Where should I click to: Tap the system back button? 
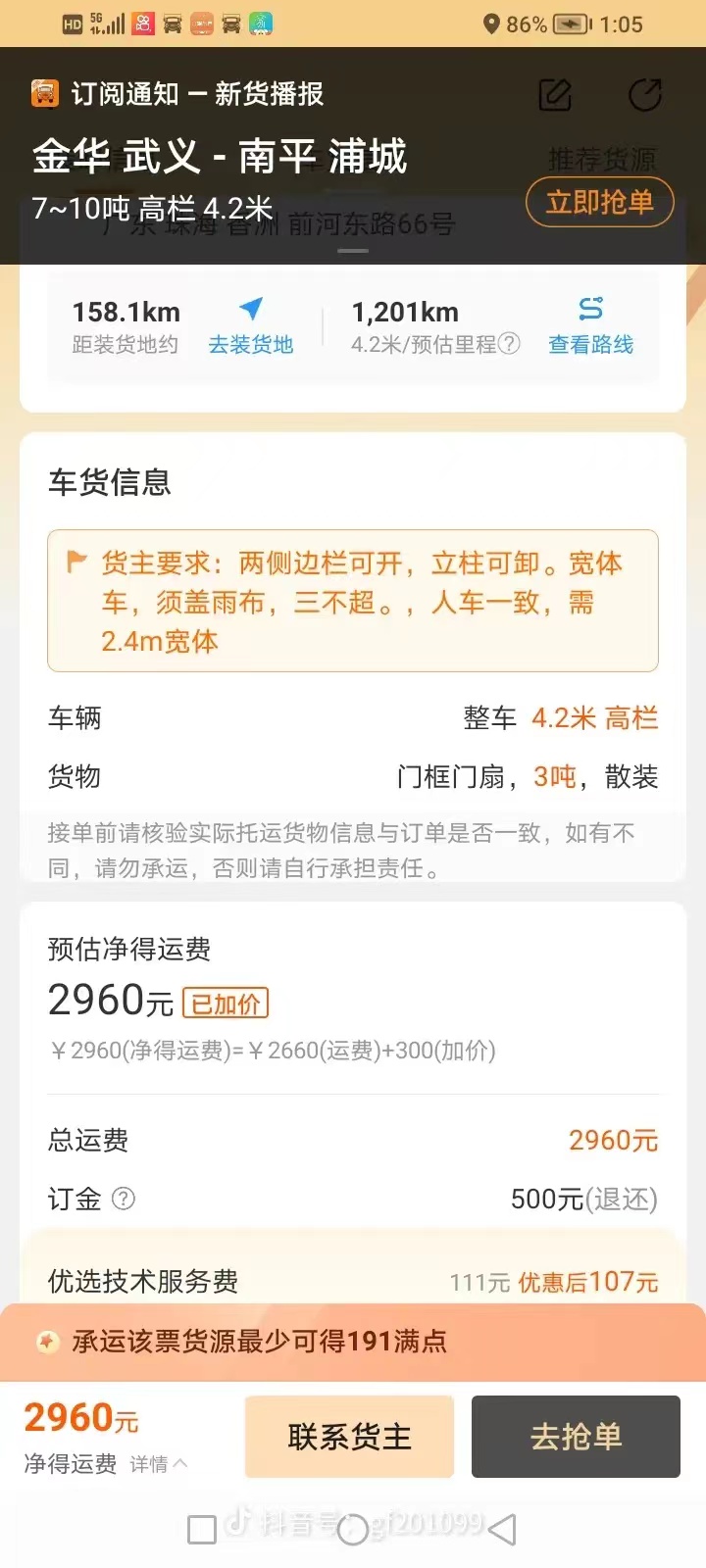(502, 1530)
